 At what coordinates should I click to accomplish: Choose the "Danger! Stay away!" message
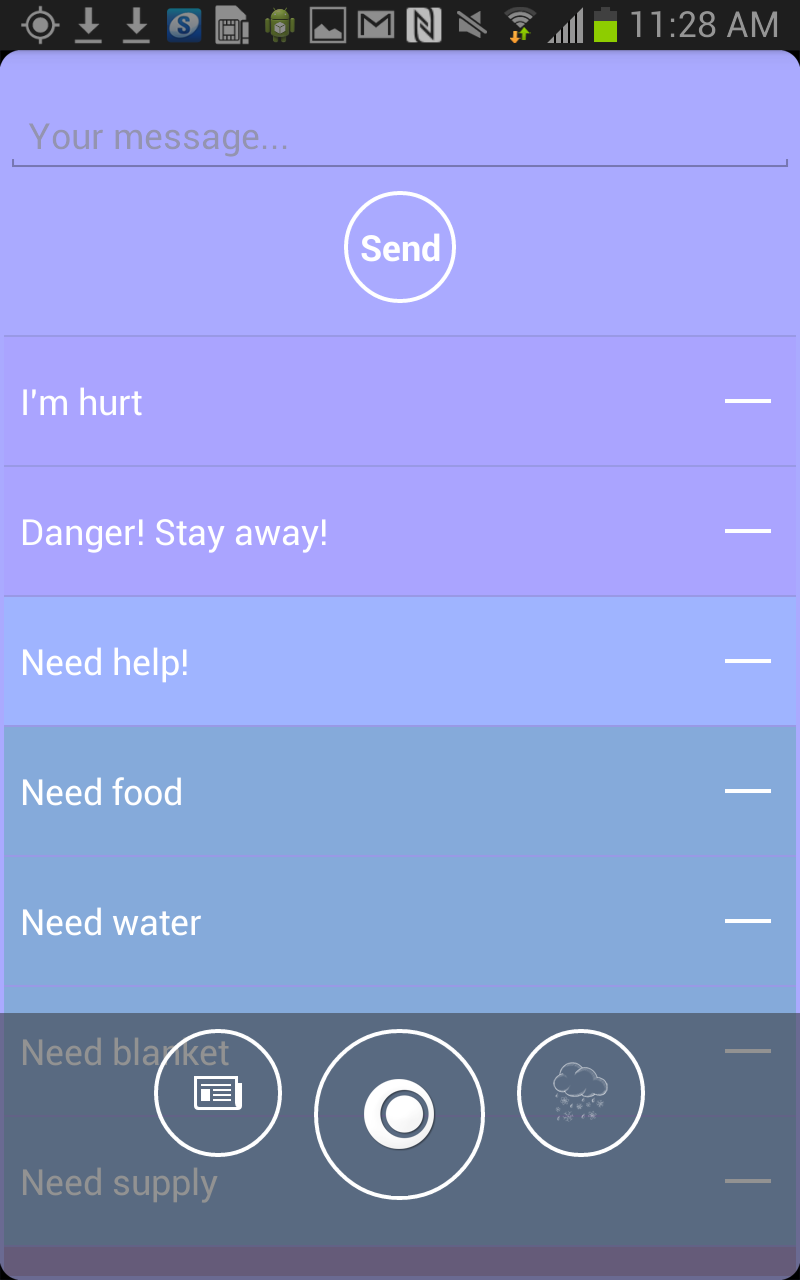pyautogui.click(x=175, y=532)
